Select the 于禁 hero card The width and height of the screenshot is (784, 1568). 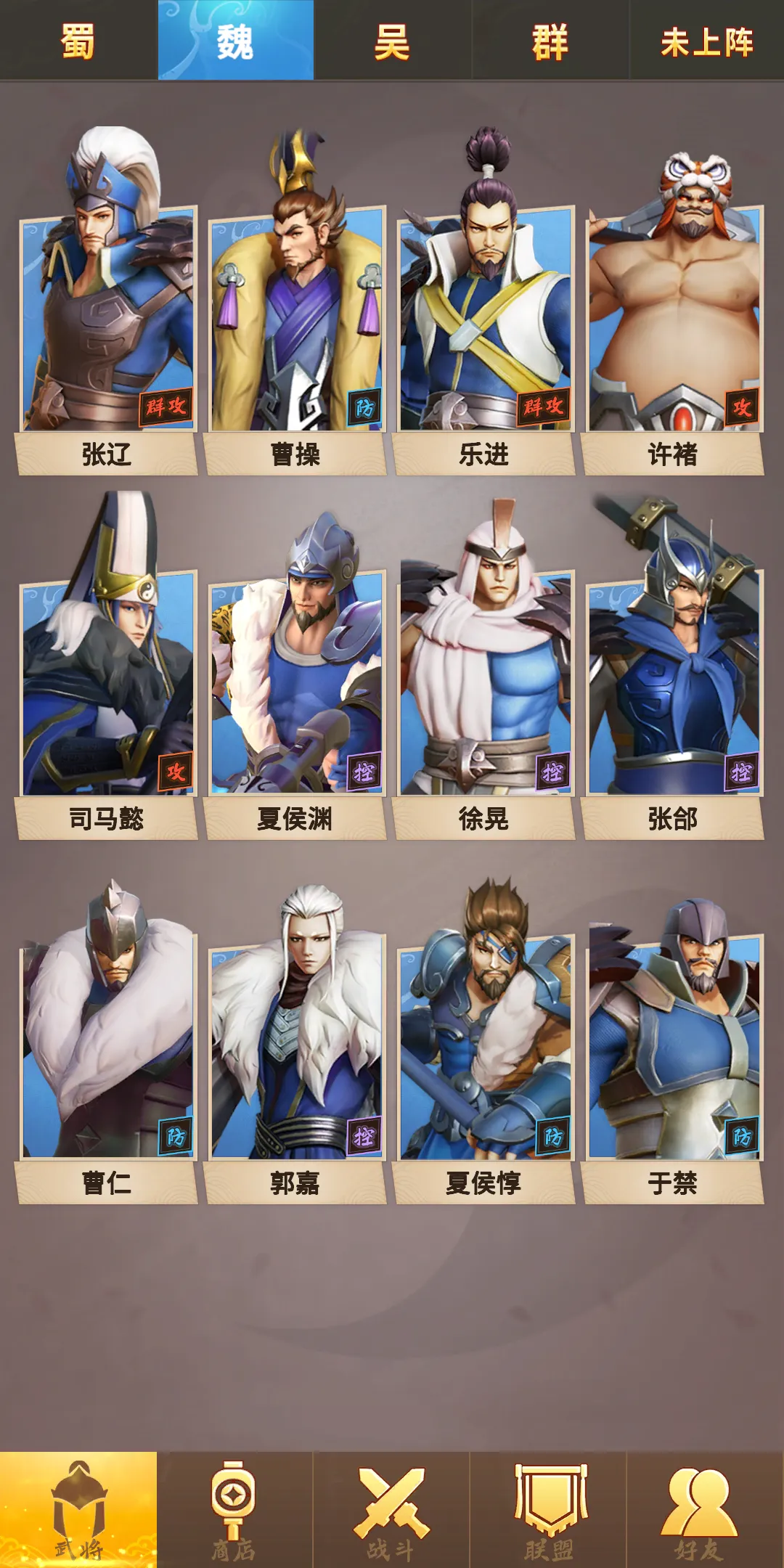coord(674,1045)
